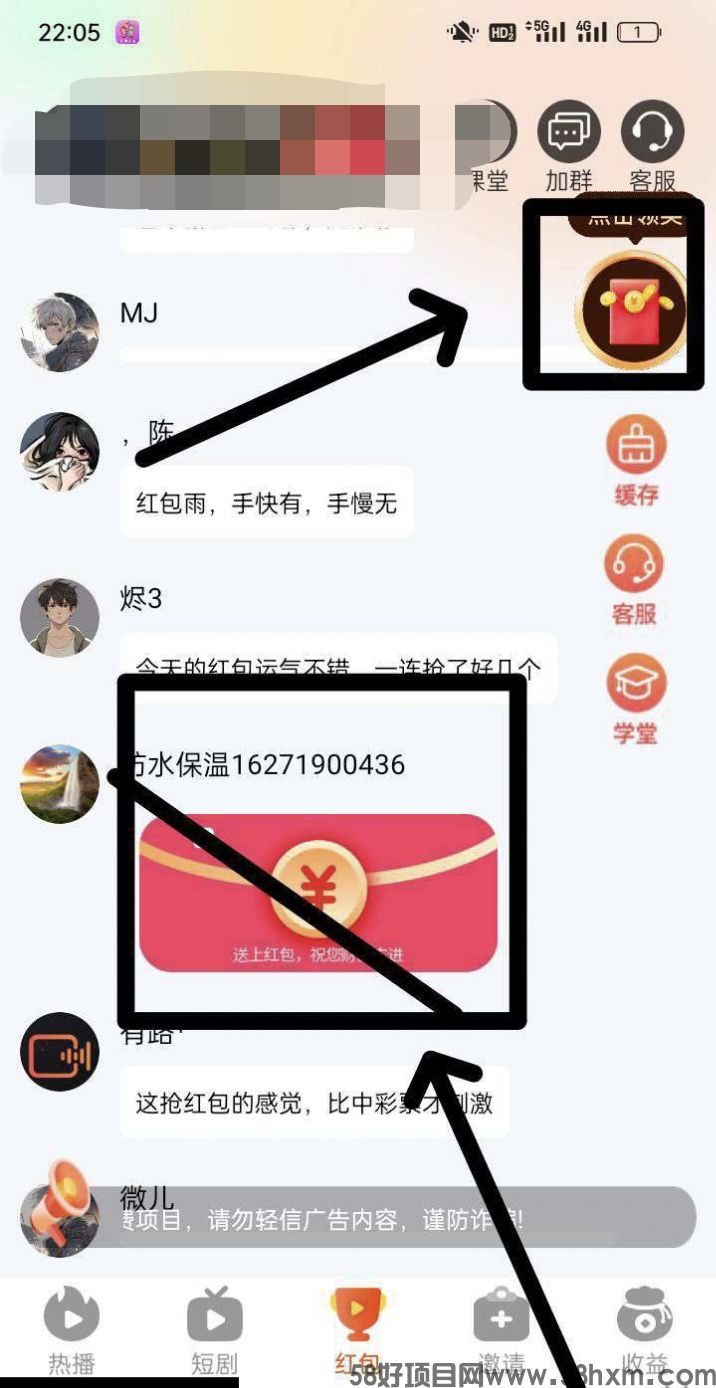
Task: View 烬3's avatar profile
Action: (x=60, y=617)
